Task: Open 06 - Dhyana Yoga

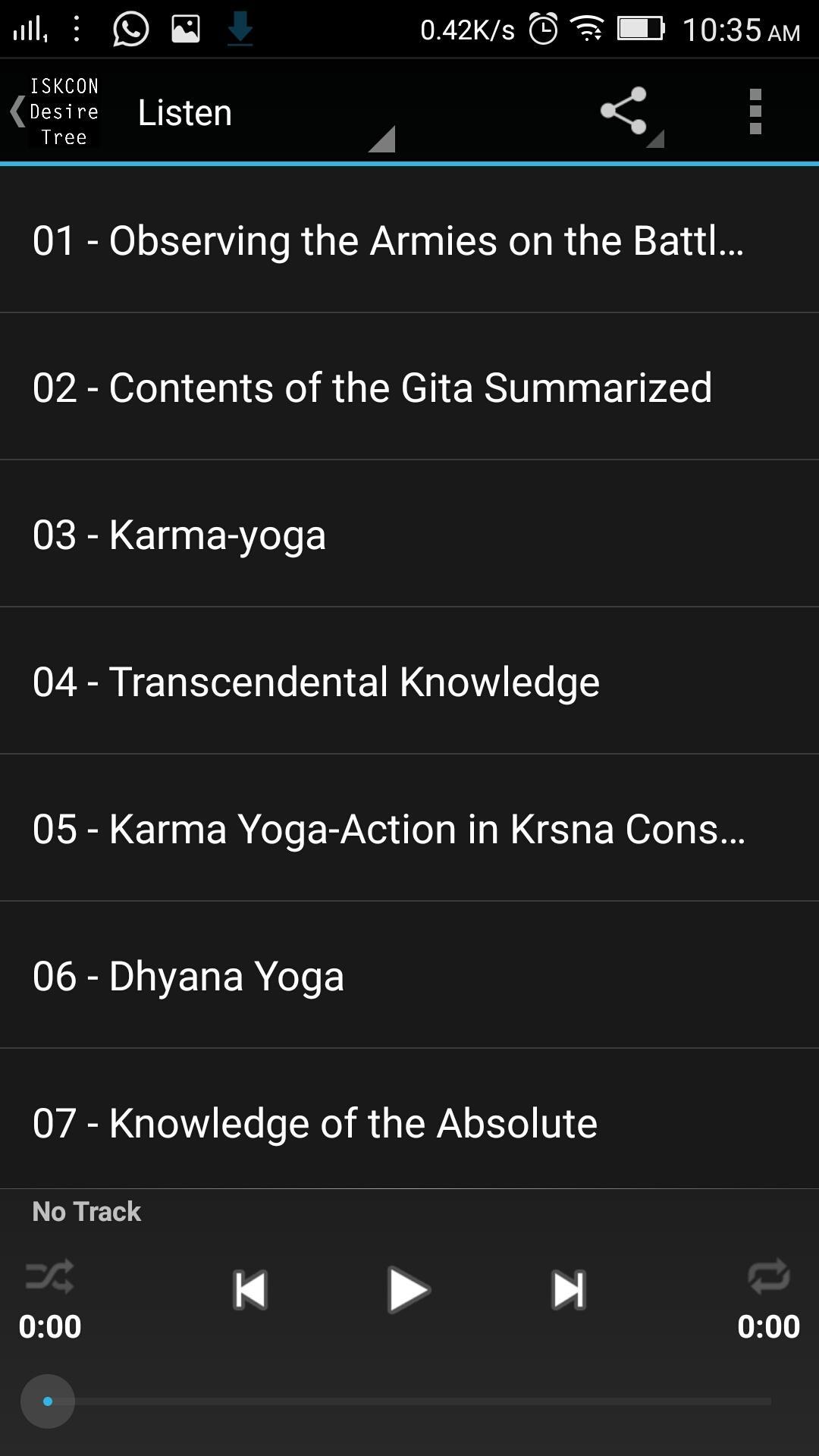Action: click(x=409, y=975)
